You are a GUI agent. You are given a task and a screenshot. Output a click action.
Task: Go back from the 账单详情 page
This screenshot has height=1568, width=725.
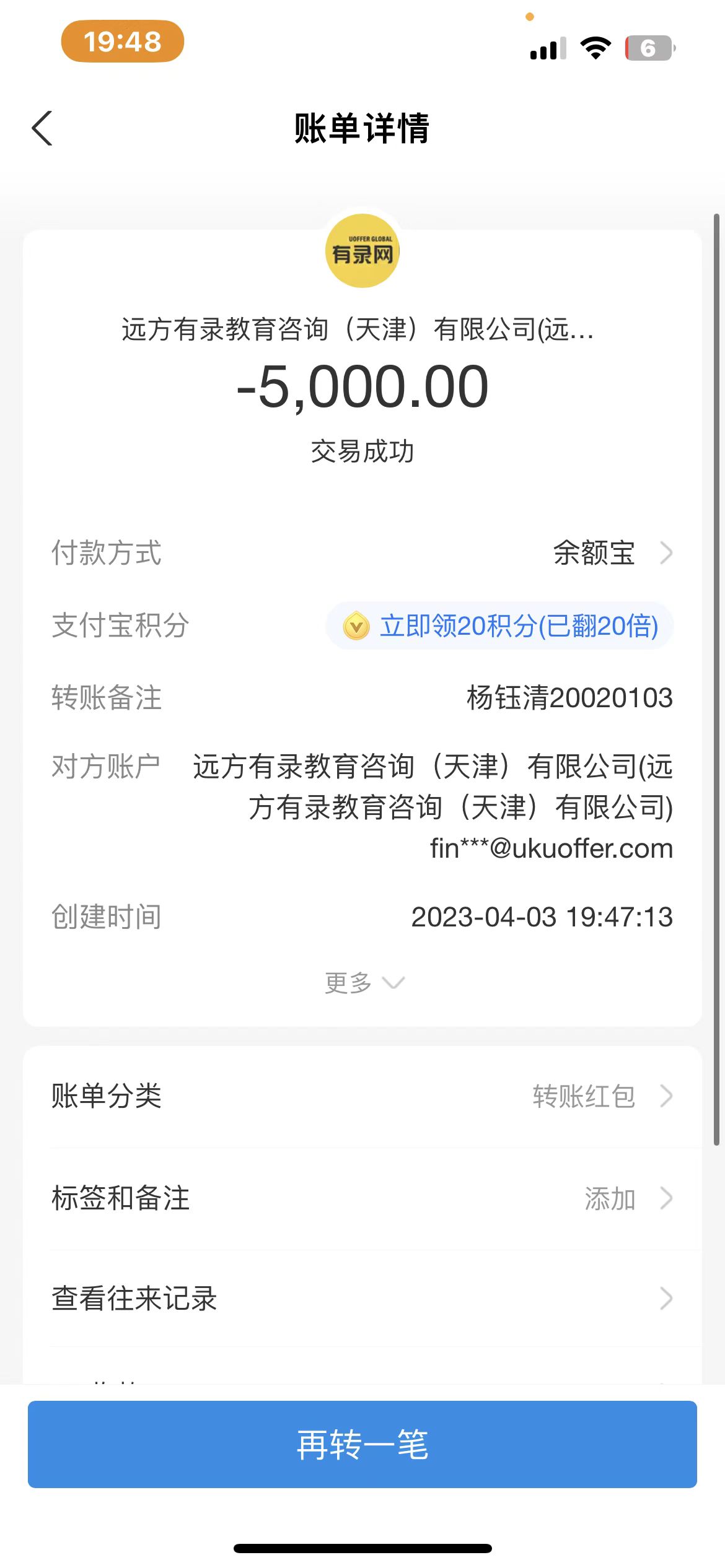click(42, 129)
